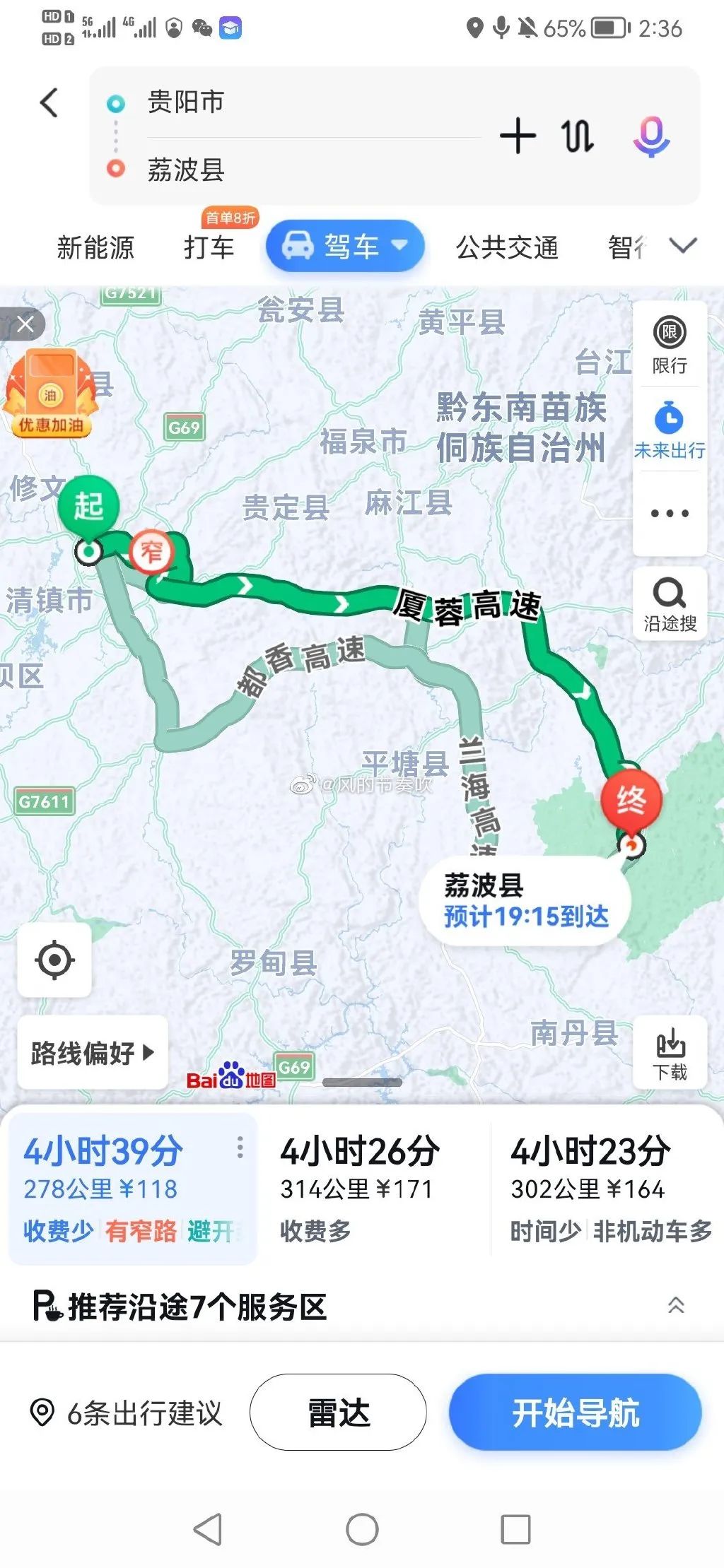Image resolution: width=724 pixels, height=1568 pixels.
Task: Swap start and destination
Action: click(x=578, y=136)
